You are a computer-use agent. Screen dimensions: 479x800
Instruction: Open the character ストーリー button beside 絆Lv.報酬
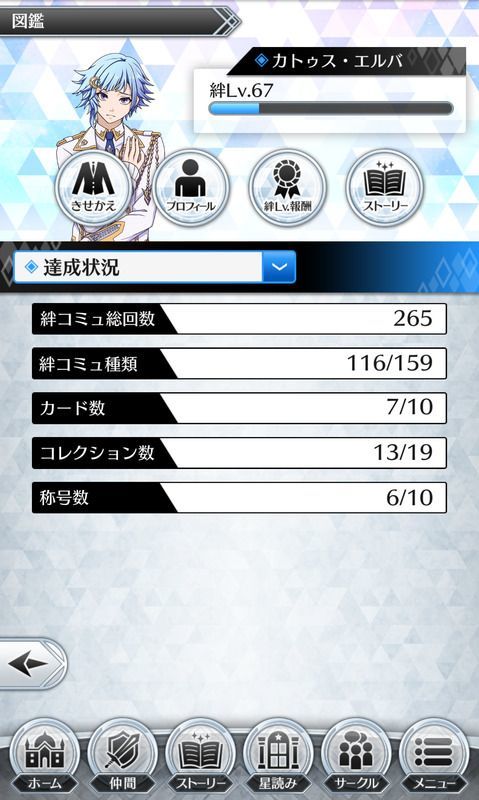(385, 187)
